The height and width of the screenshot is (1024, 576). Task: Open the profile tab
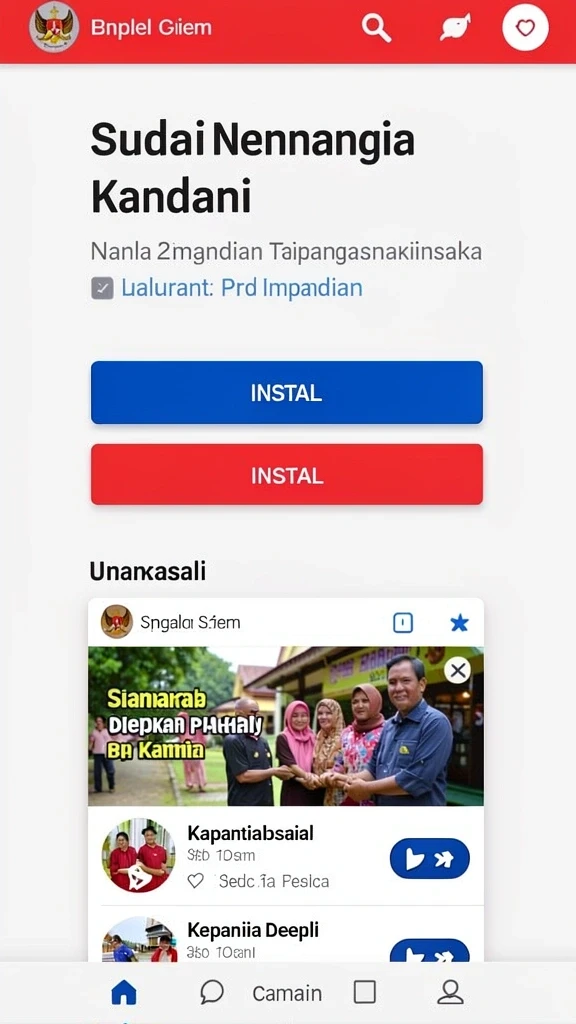(450, 993)
